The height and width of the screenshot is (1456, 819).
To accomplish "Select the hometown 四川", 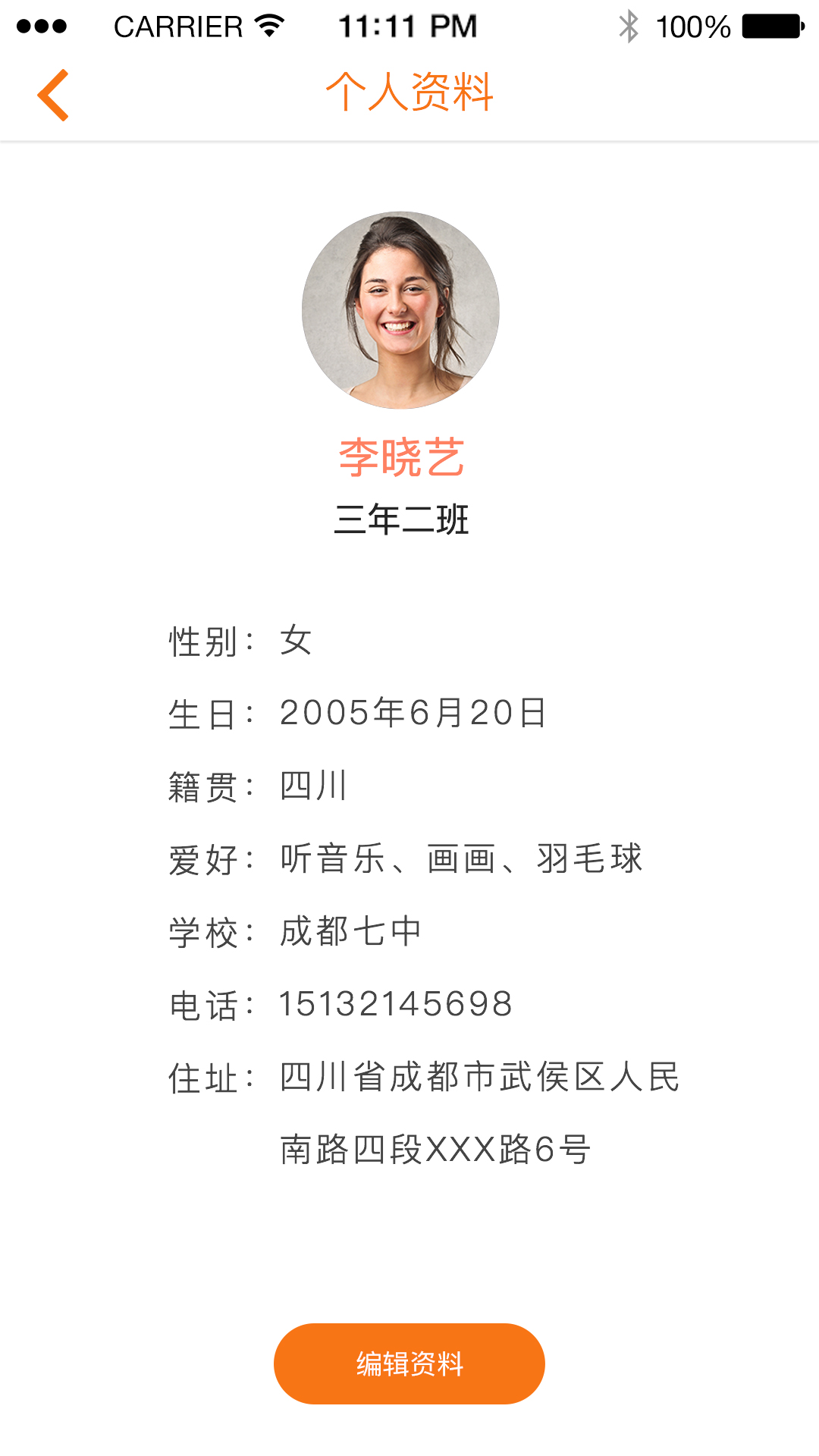I will coord(312,787).
